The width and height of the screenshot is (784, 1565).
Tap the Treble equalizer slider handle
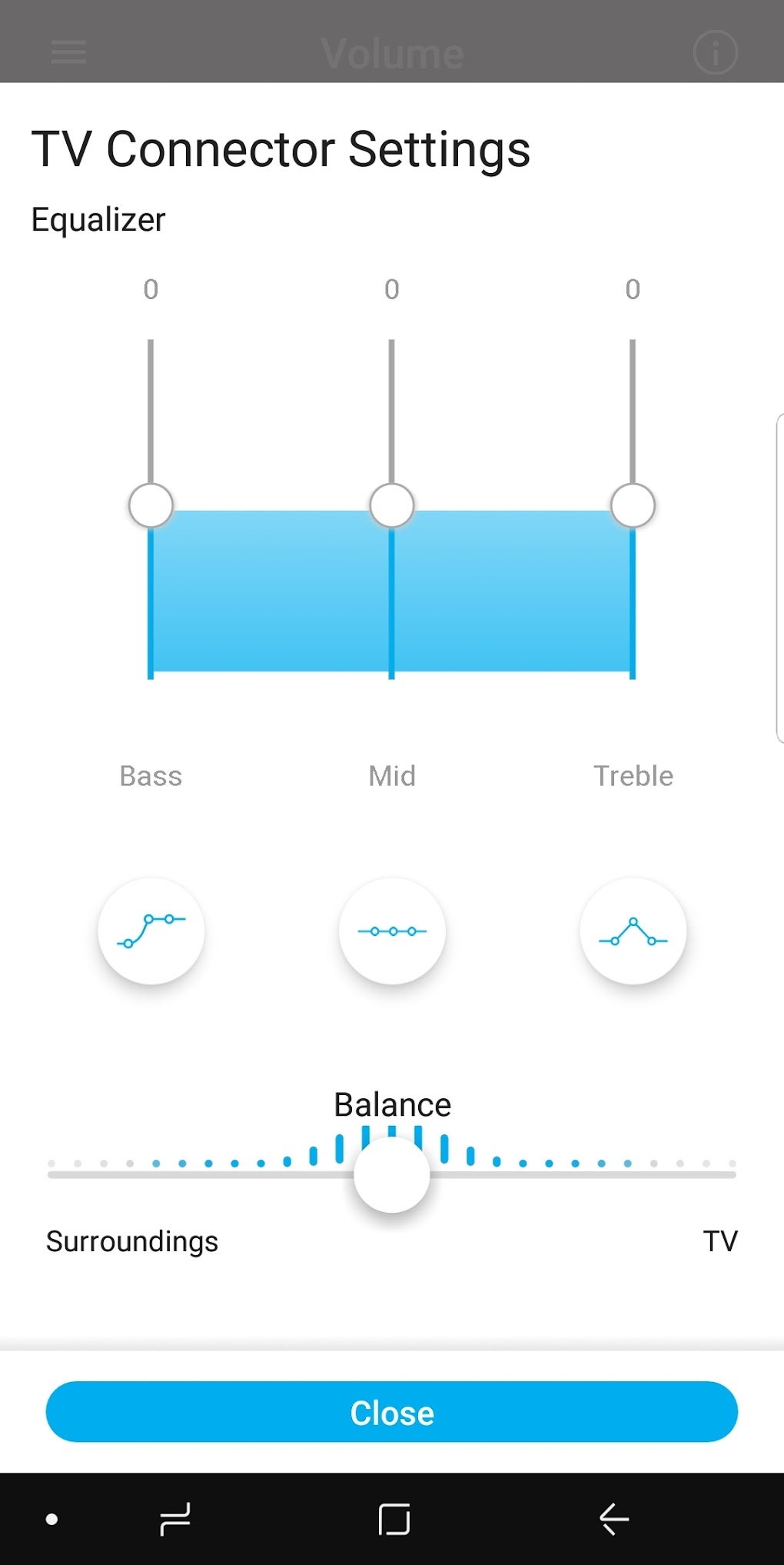[x=633, y=505]
